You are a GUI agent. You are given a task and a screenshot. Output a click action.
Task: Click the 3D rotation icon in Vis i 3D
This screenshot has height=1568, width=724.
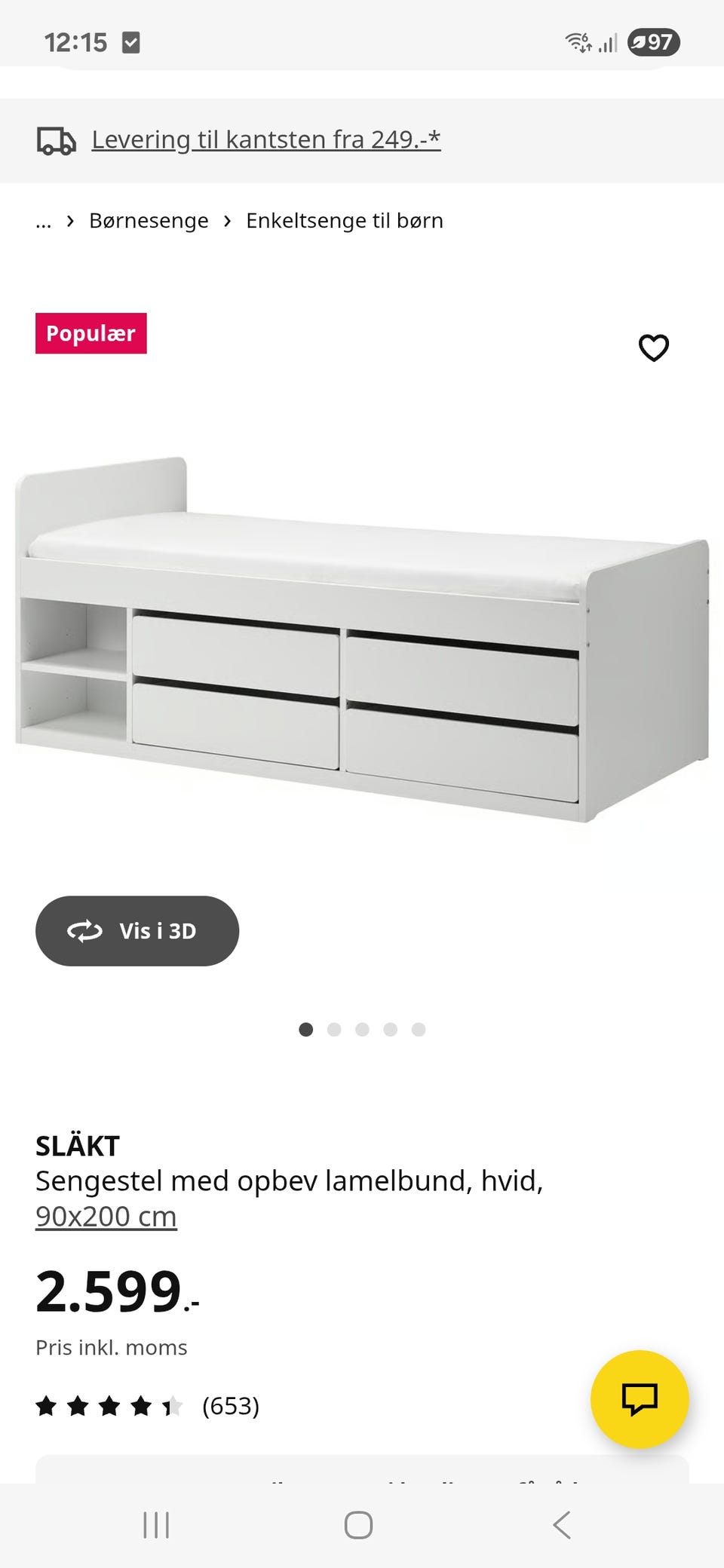[x=85, y=931]
